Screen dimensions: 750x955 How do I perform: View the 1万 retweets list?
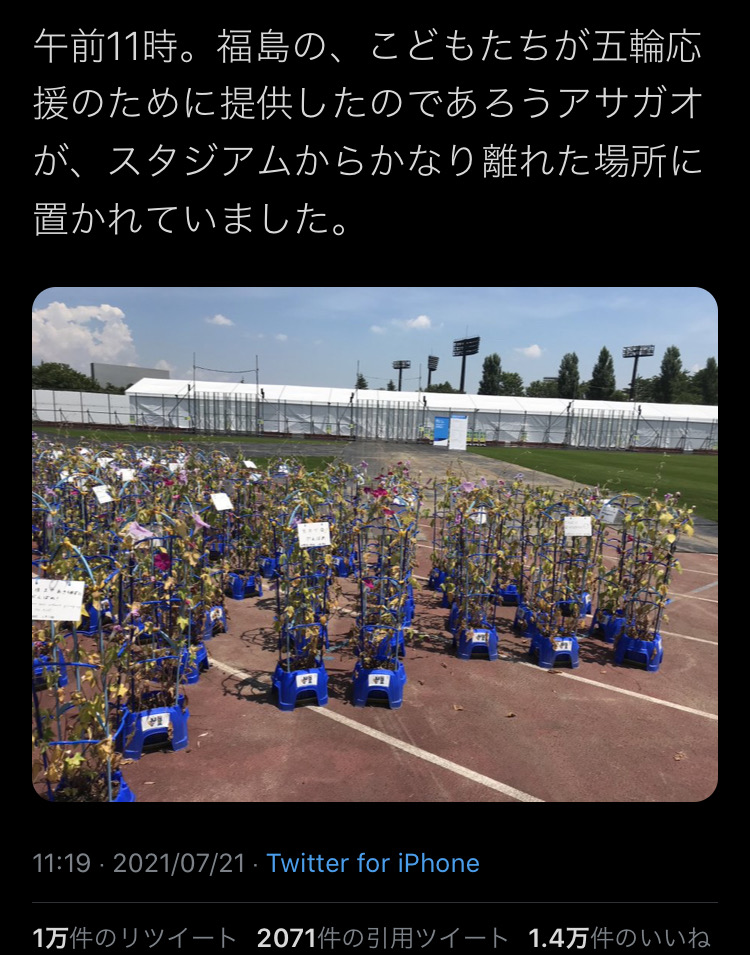(x=134, y=938)
